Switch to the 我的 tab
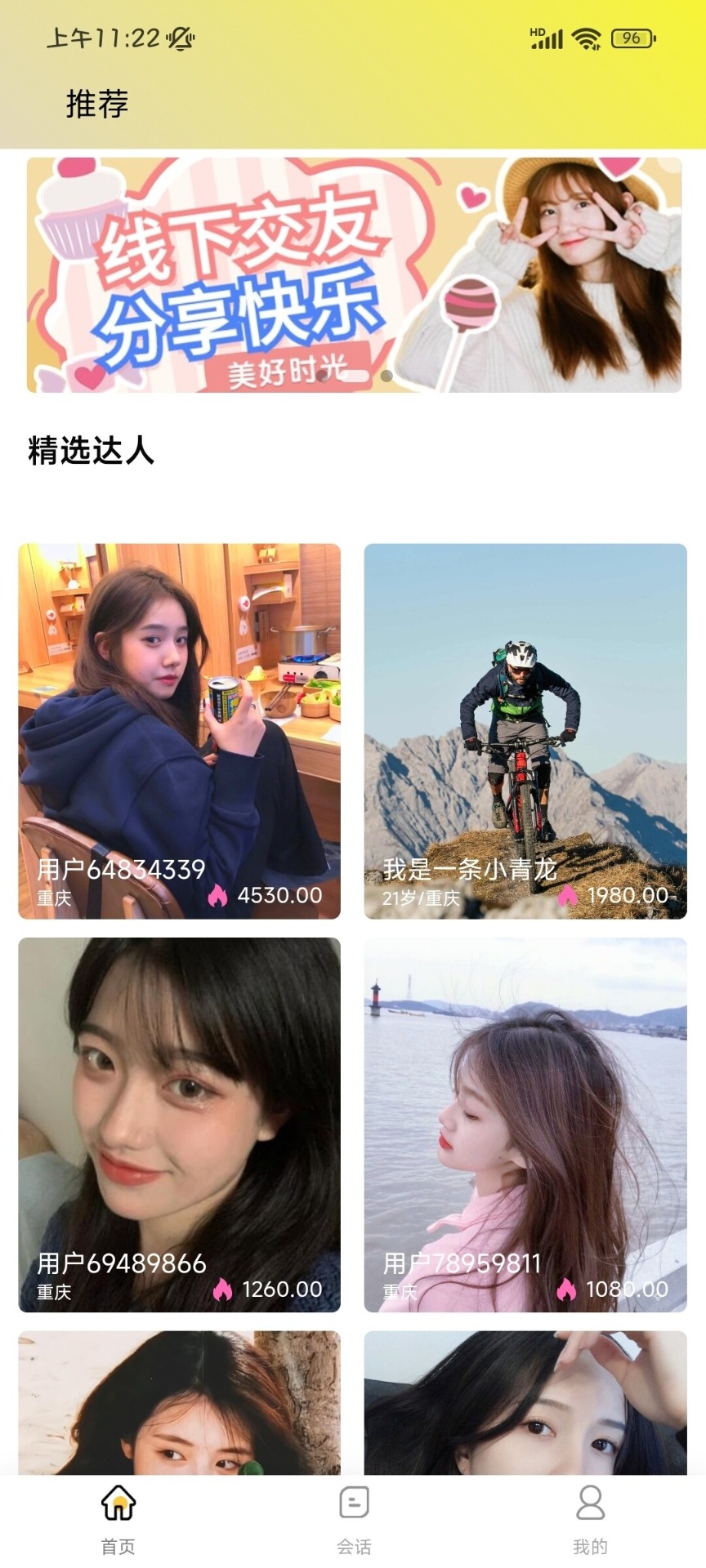Screen dimensions: 706x1568 [590, 1521]
